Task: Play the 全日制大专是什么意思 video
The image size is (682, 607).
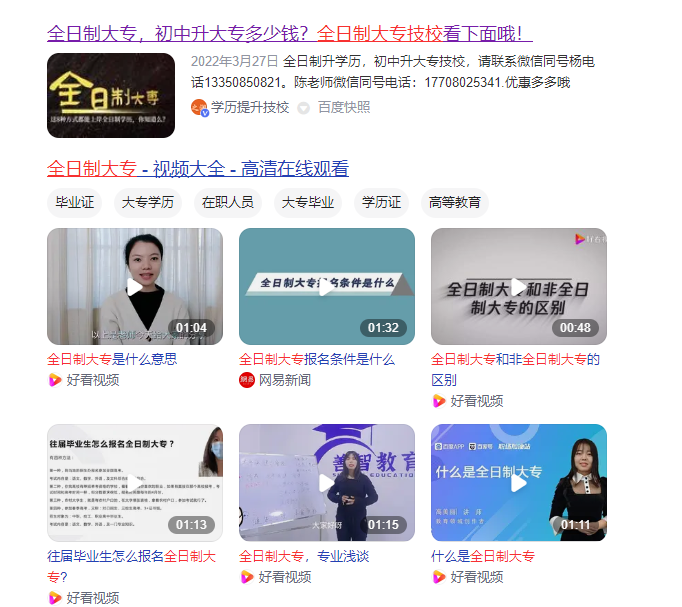Action: pyautogui.click(x=135, y=286)
